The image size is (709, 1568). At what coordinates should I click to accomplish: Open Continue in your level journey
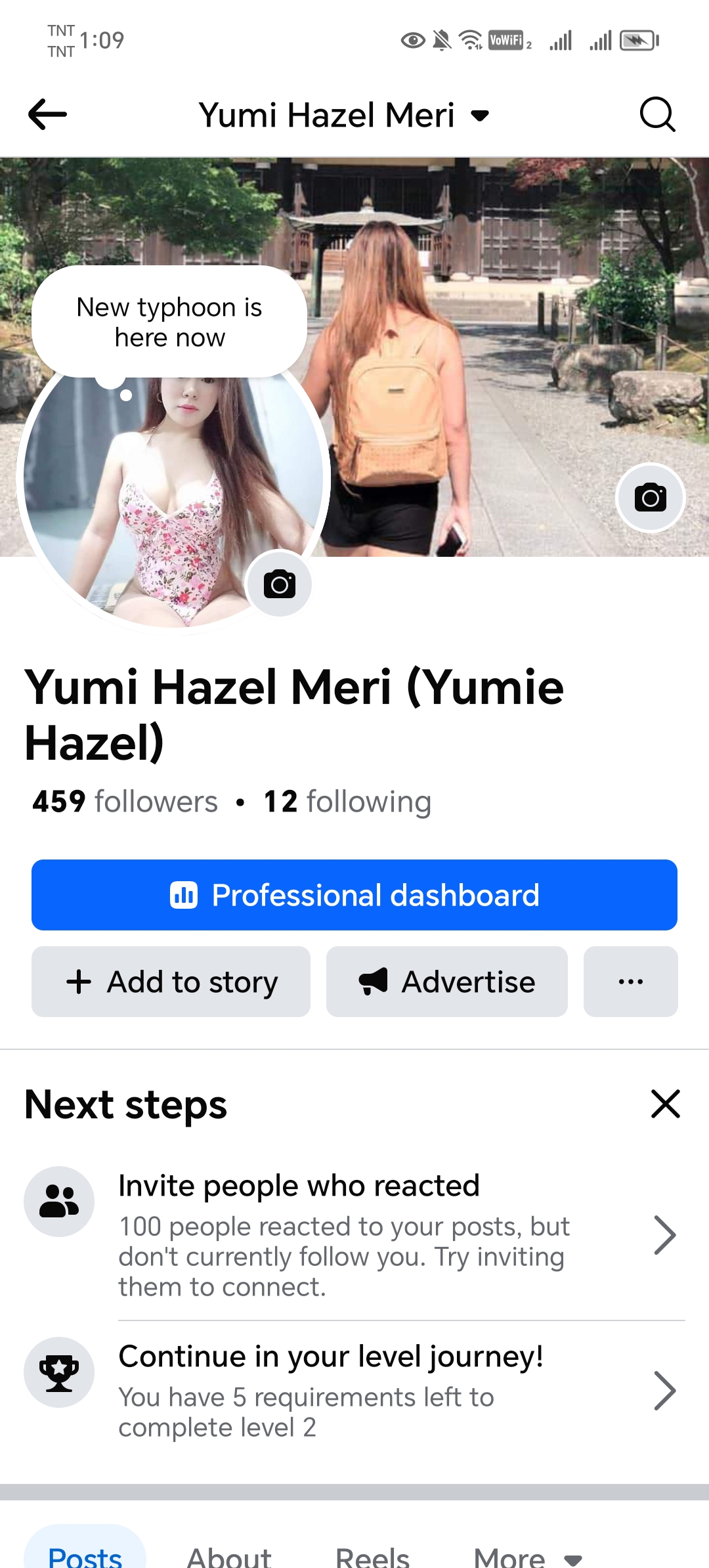pos(354,1390)
